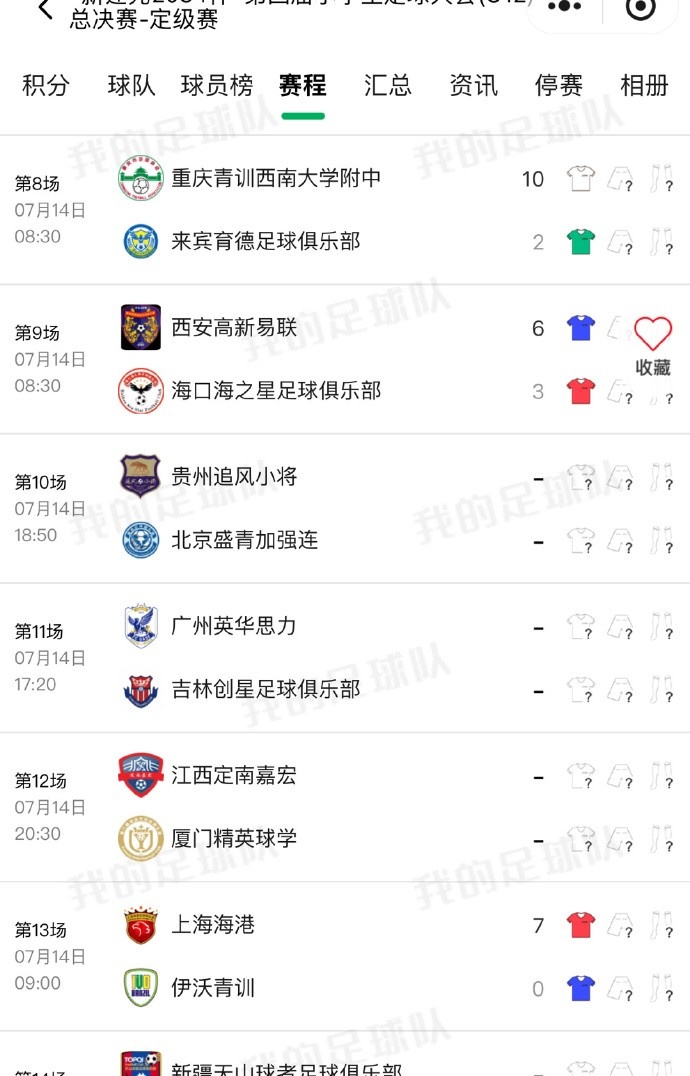Open match 第13场 上海海港 vs 伊沃青训
The image size is (690, 1076).
coord(300,956)
